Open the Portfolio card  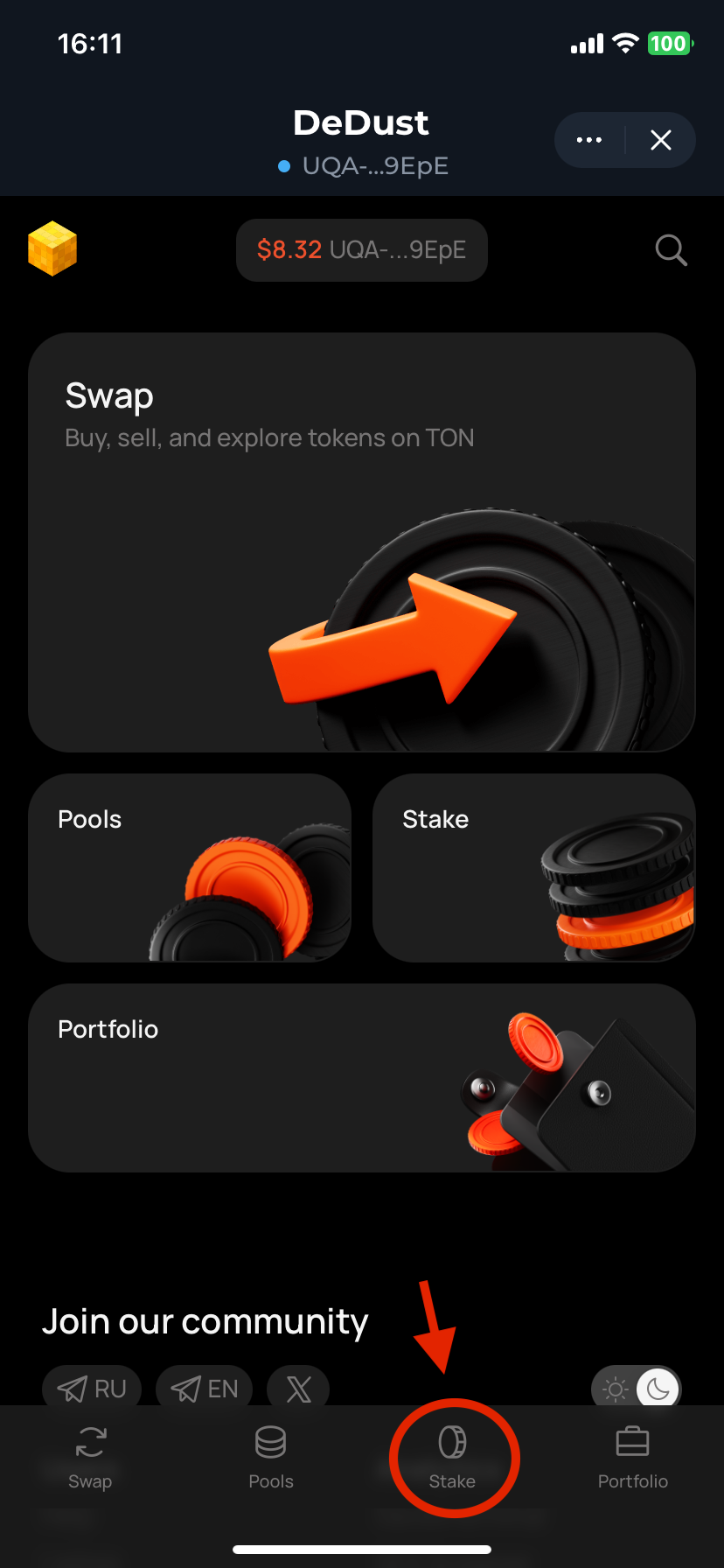click(361, 1077)
